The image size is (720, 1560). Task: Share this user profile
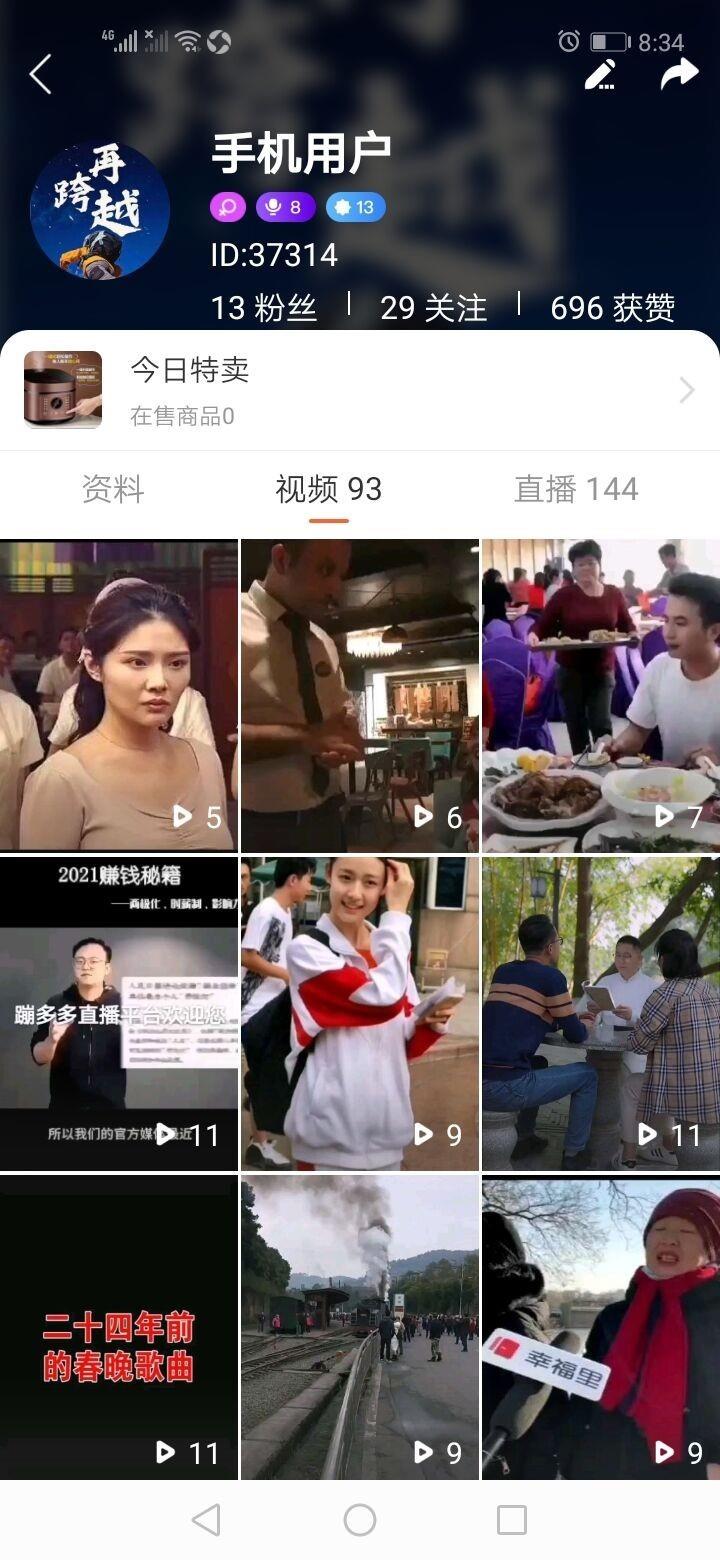click(x=679, y=74)
